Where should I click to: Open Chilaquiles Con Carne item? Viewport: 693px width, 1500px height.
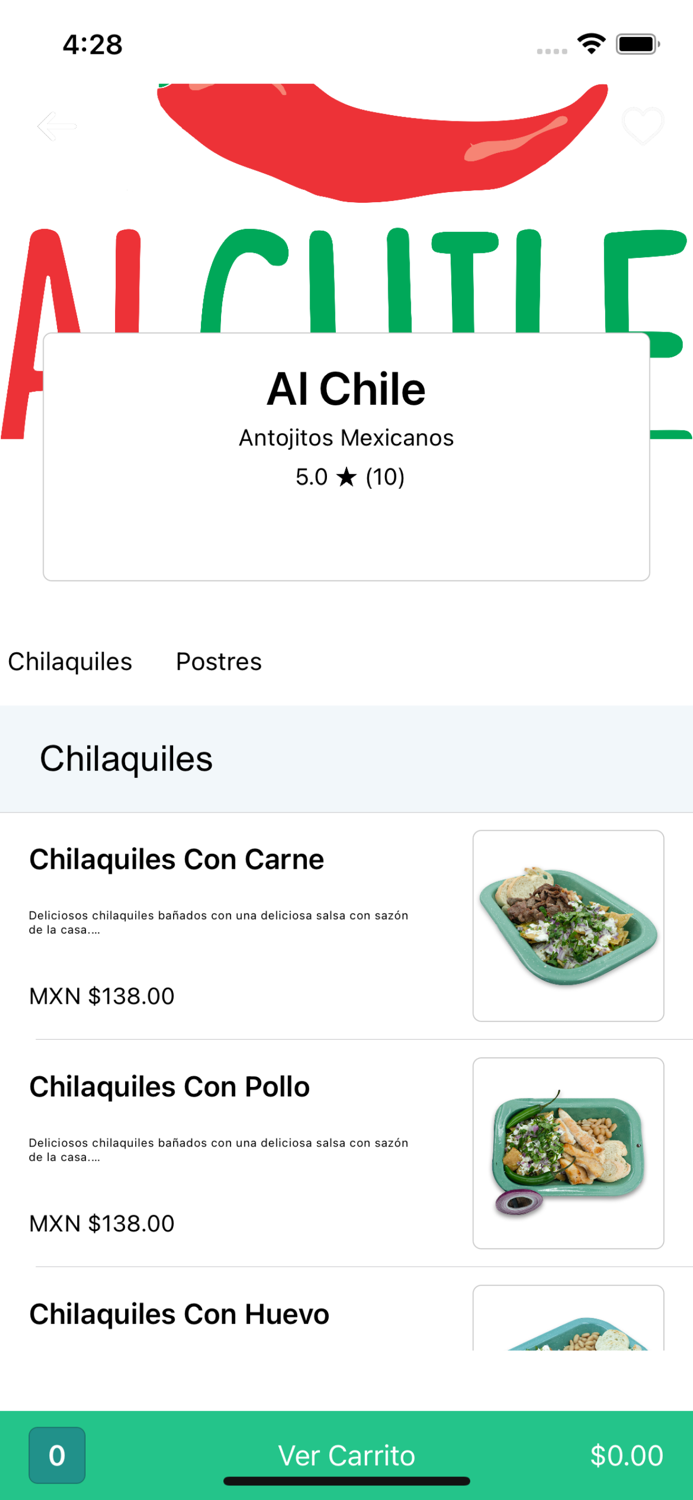coord(177,860)
